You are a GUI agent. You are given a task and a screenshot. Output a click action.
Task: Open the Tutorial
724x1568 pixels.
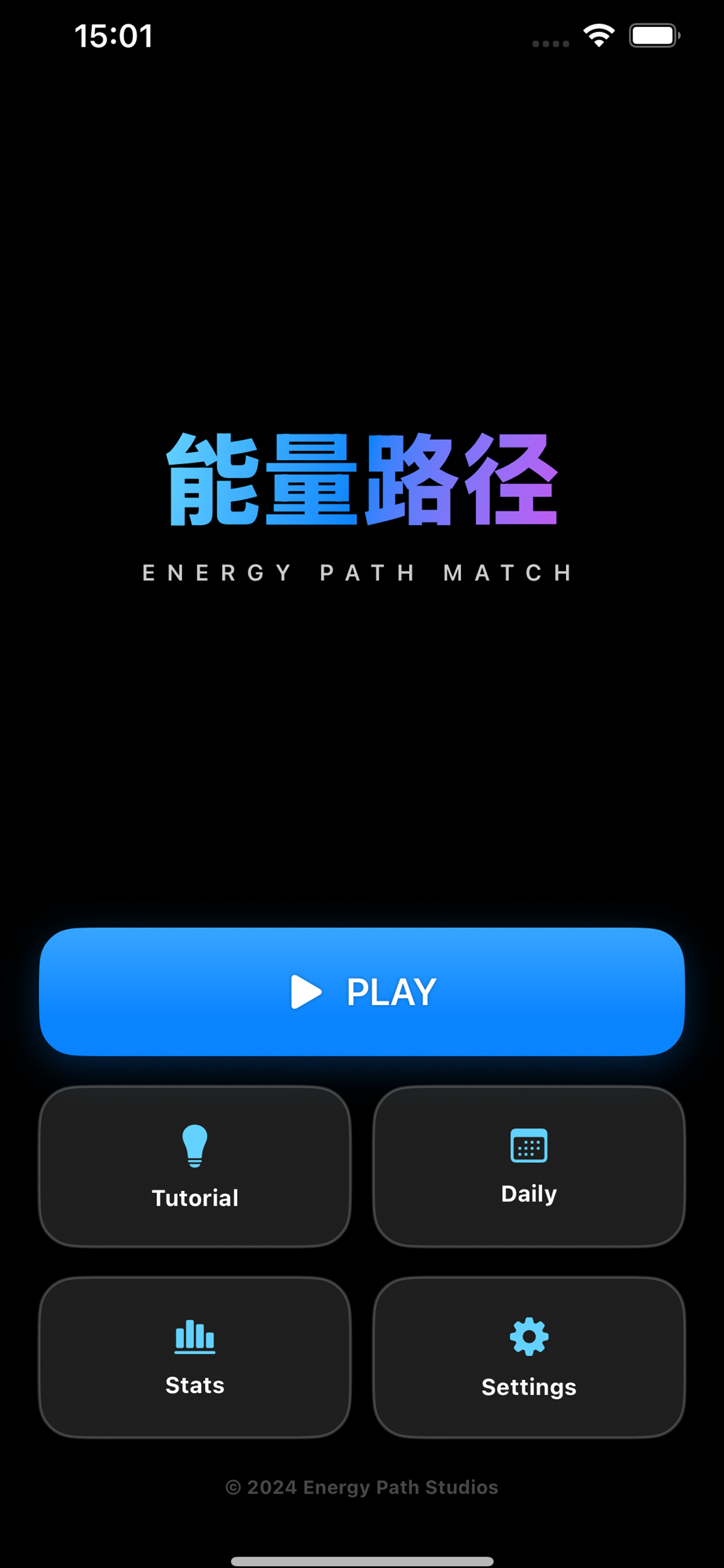point(195,1166)
